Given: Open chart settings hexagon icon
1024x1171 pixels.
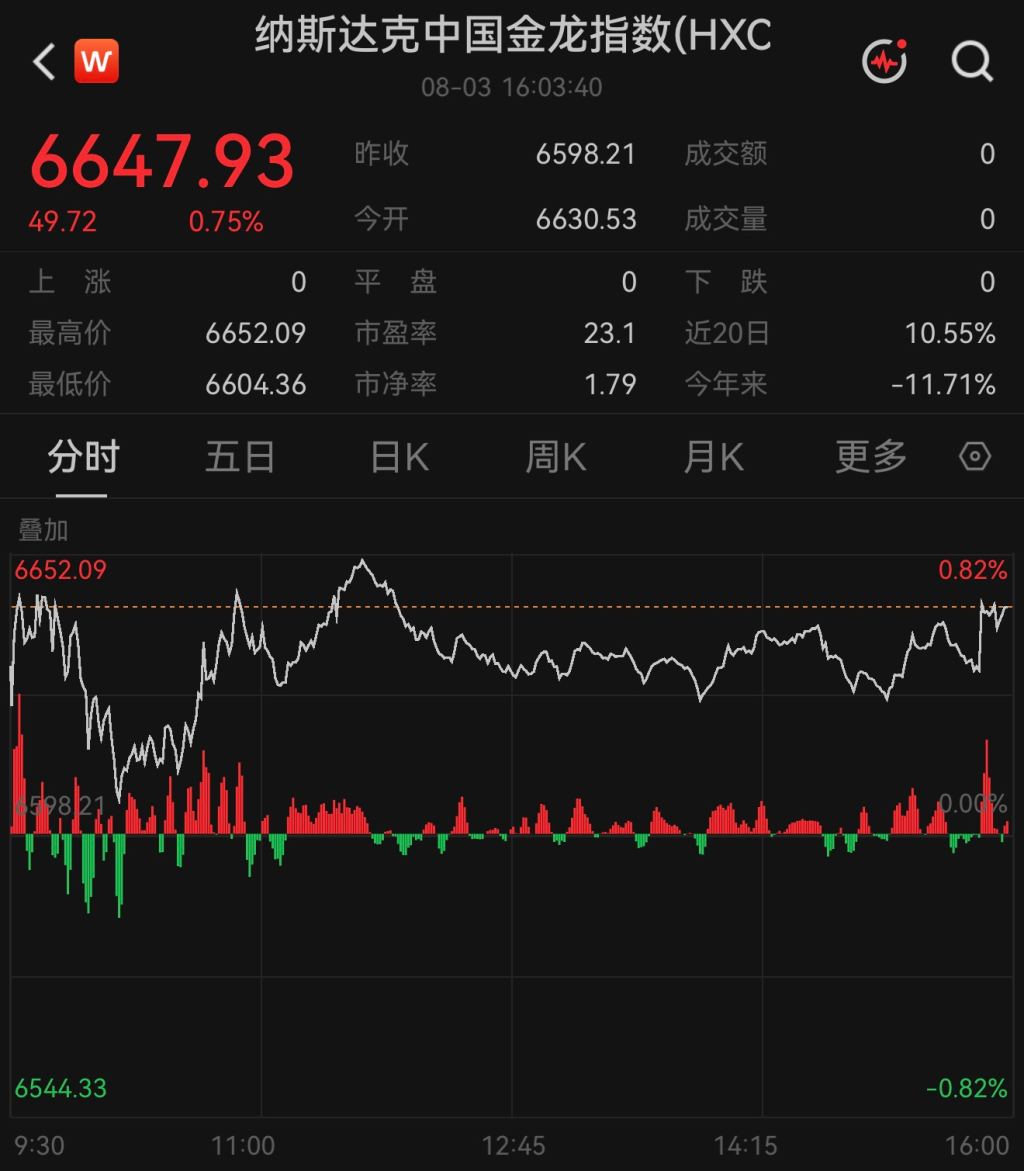Looking at the screenshot, I should (x=975, y=456).
